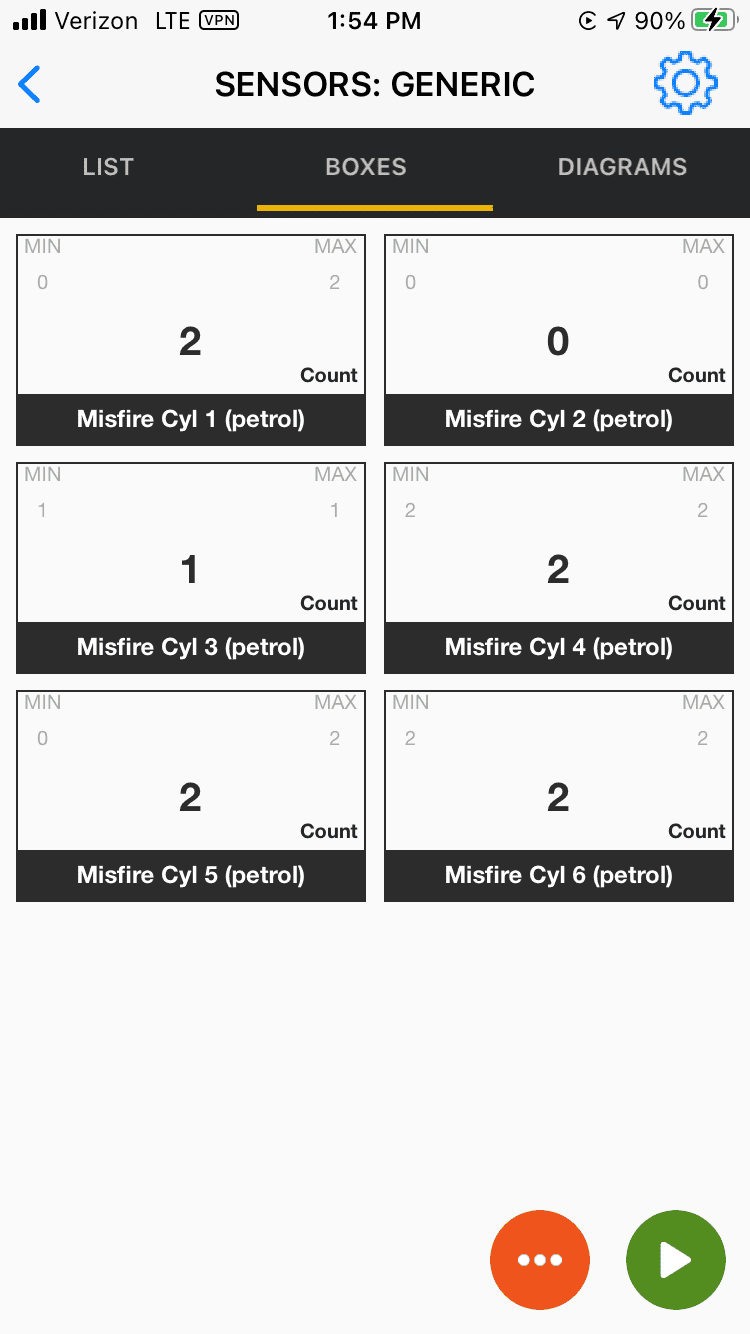
Task: Open the Misfire Cyl 2 (petrol) box
Action: pyautogui.click(x=559, y=340)
